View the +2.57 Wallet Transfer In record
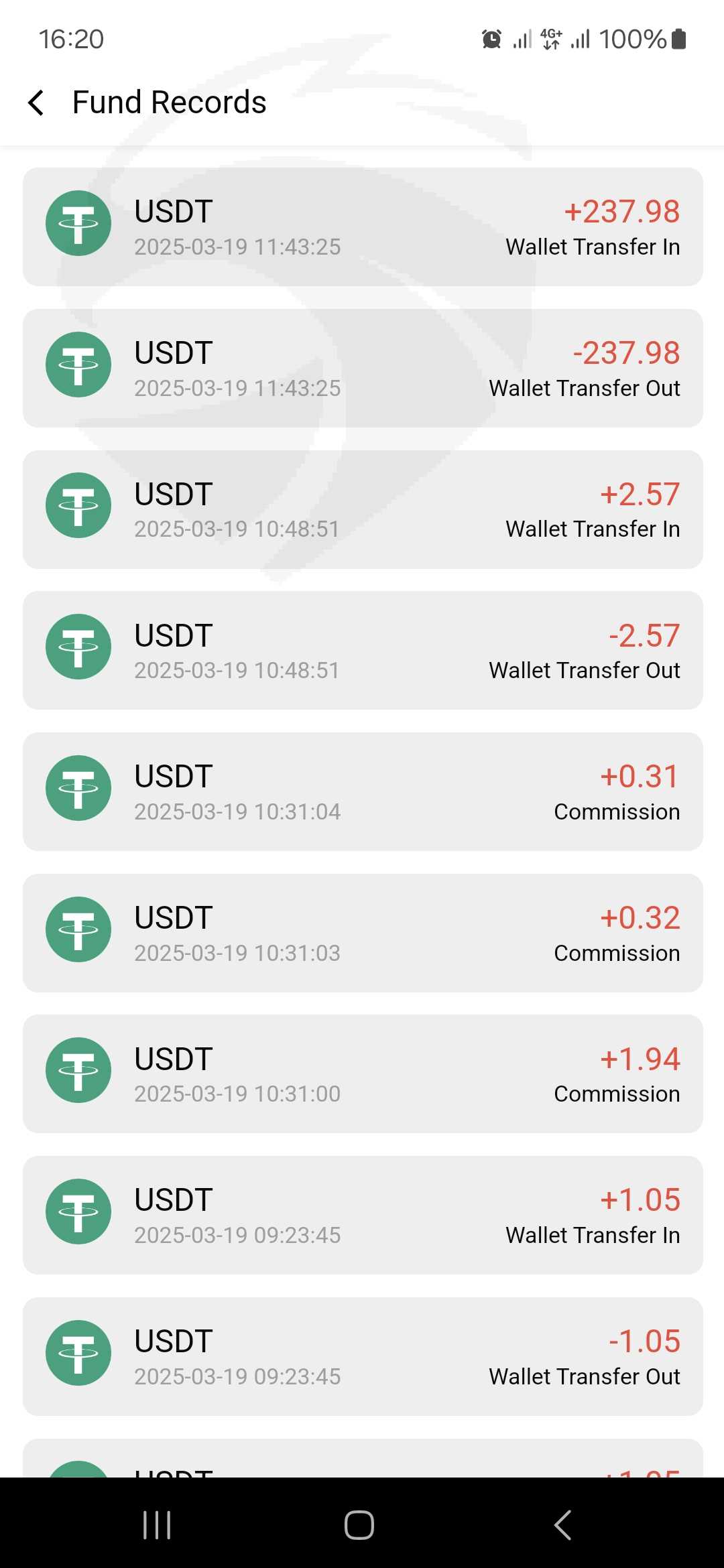Screen dimensions: 724x1568 (x=362, y=510)
